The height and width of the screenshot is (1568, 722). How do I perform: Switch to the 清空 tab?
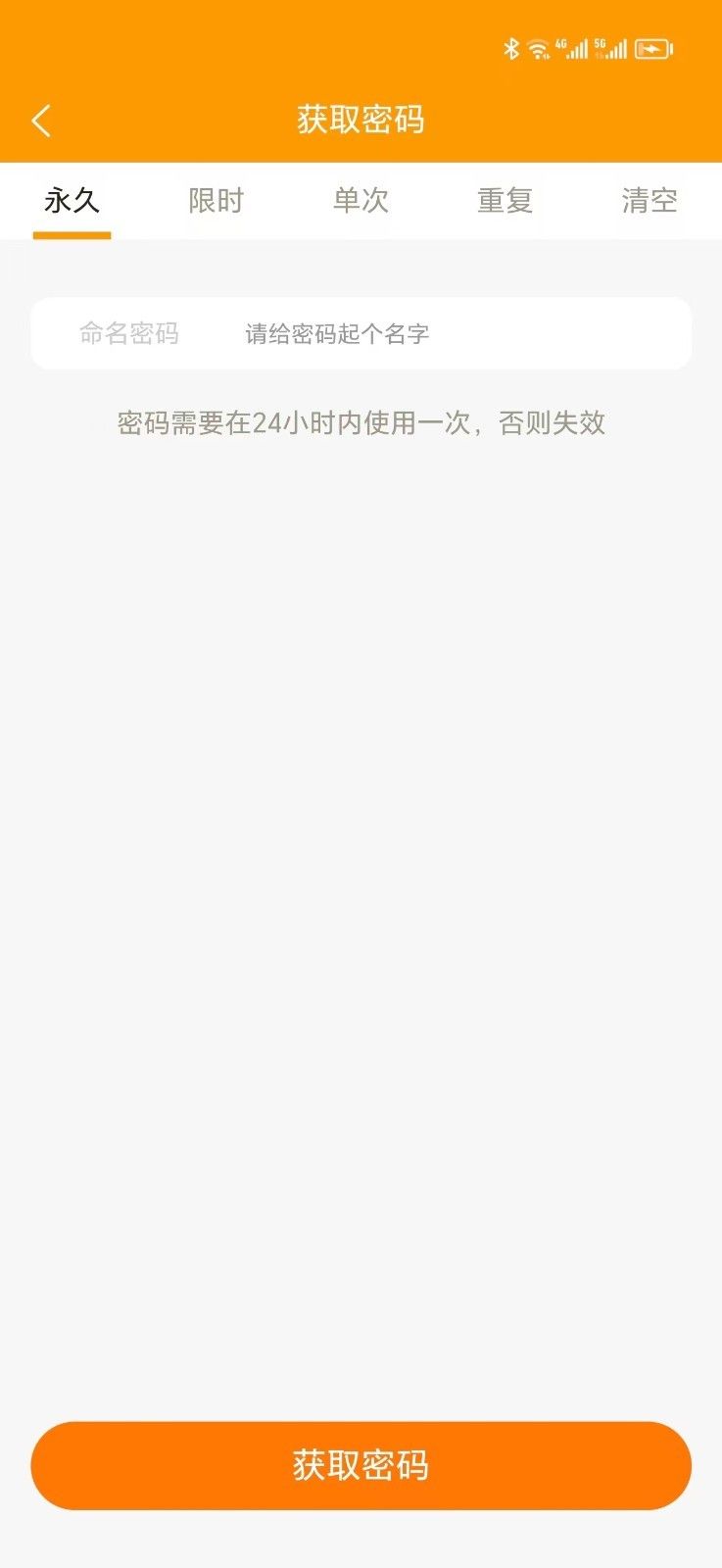pos(650,201)
